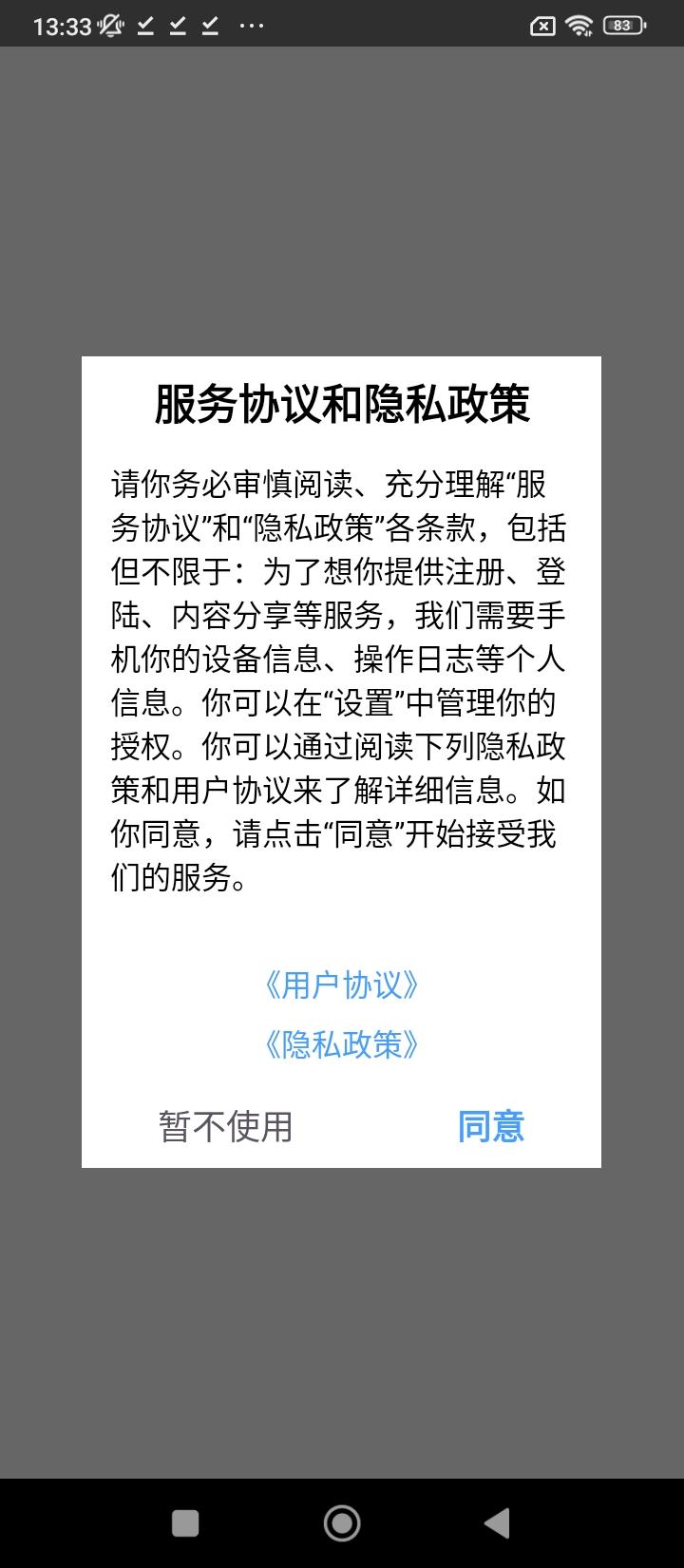684x1568 pixels.
Task: Tap the ellipsis for more notifications
Action: 251,26
